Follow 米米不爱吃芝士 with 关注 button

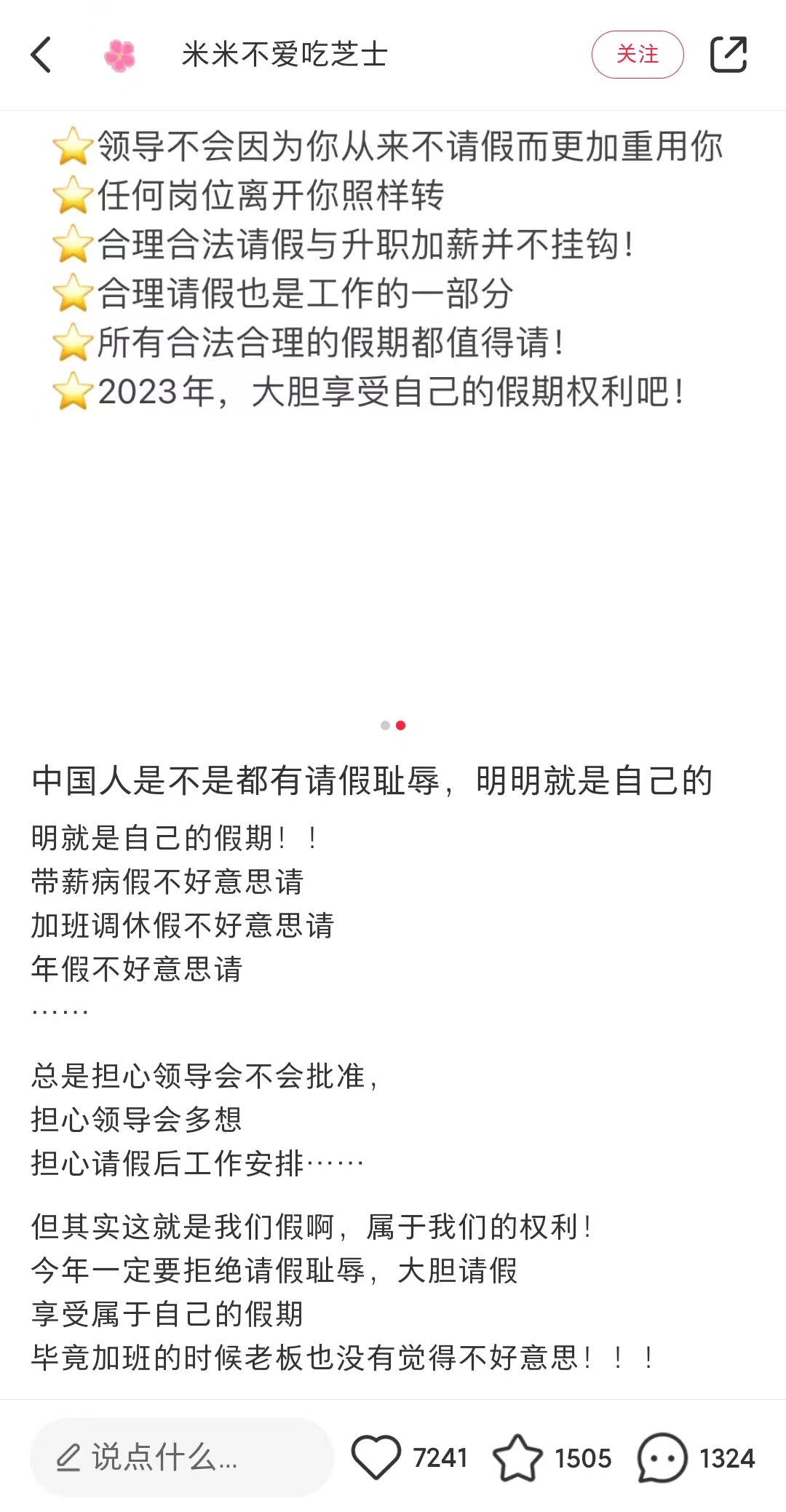pos(637,55)
